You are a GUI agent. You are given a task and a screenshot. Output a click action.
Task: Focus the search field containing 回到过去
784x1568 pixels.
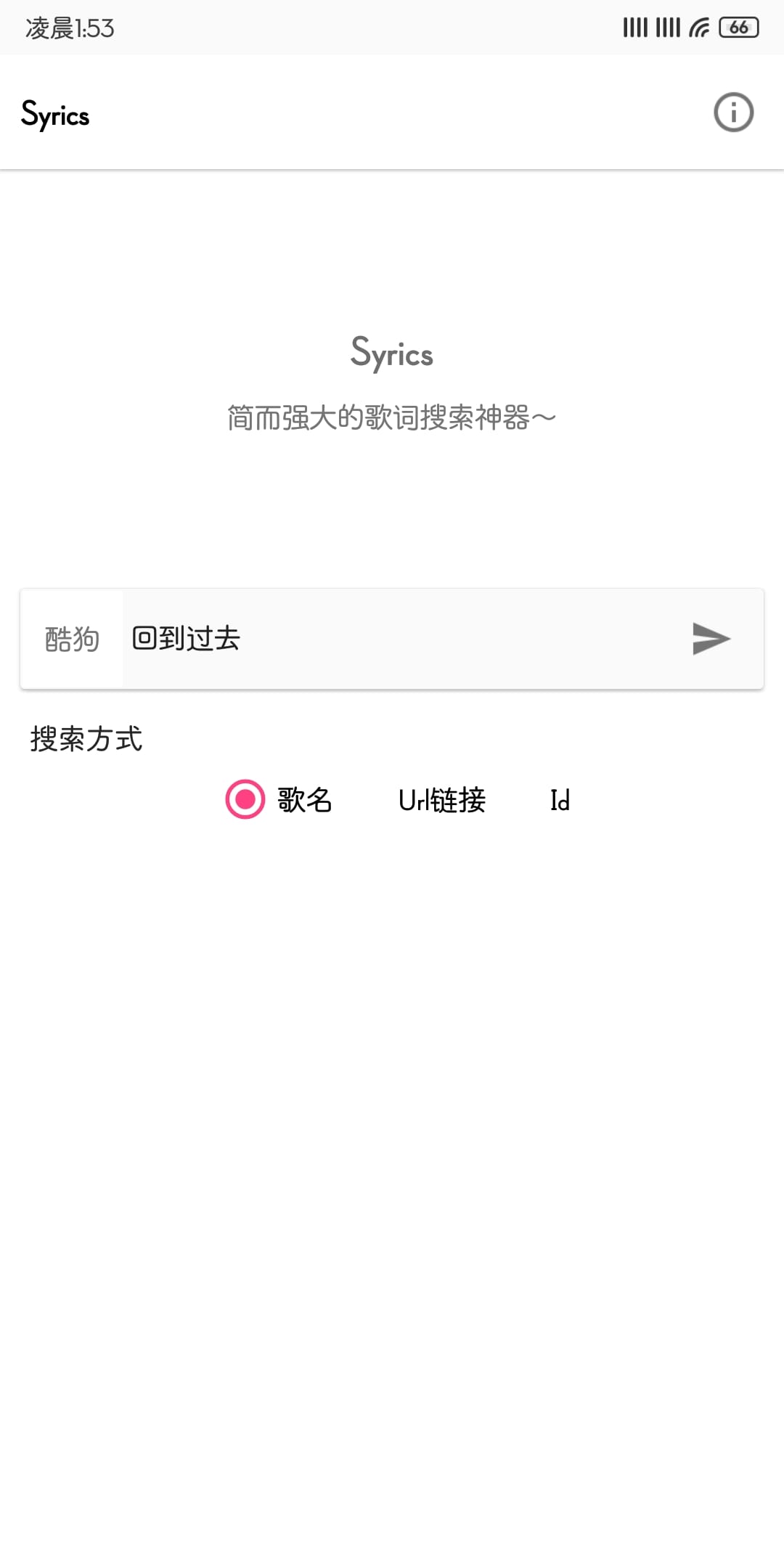[399, 639]
